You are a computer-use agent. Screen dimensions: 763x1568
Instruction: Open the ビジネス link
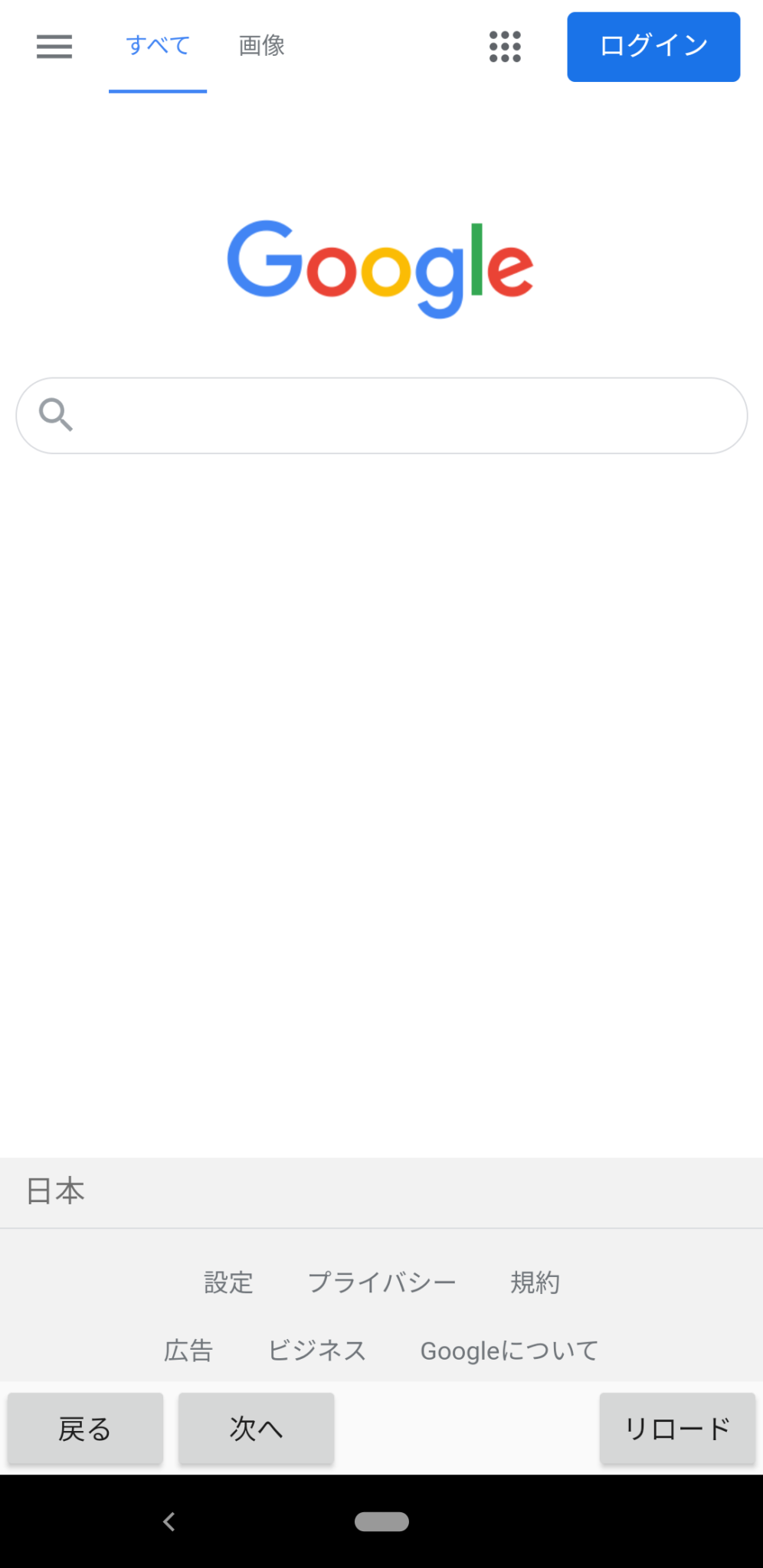tap(317, 1351)
